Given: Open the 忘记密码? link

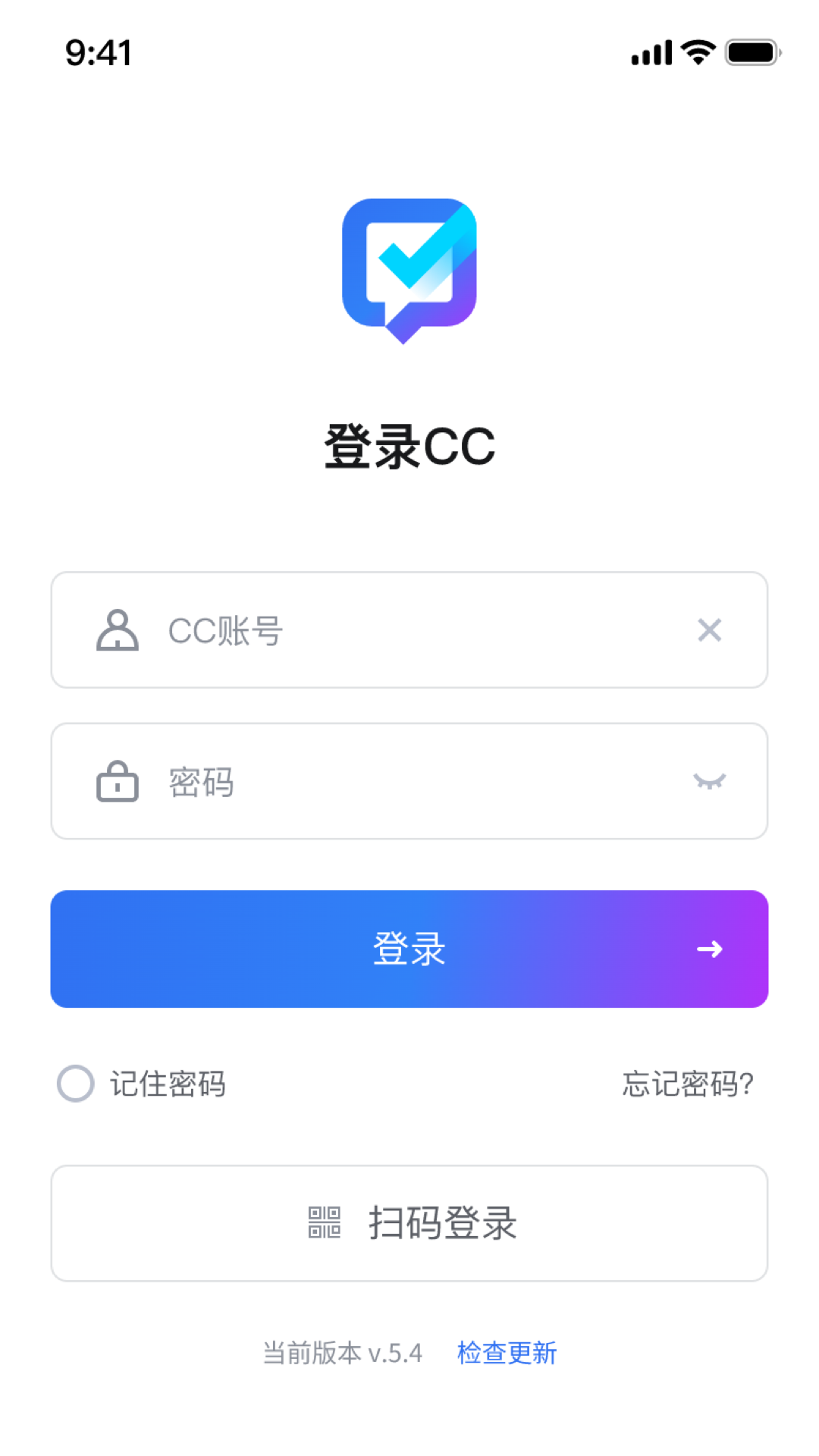Looking at the screenshot, I should [x=687, y=1084].
